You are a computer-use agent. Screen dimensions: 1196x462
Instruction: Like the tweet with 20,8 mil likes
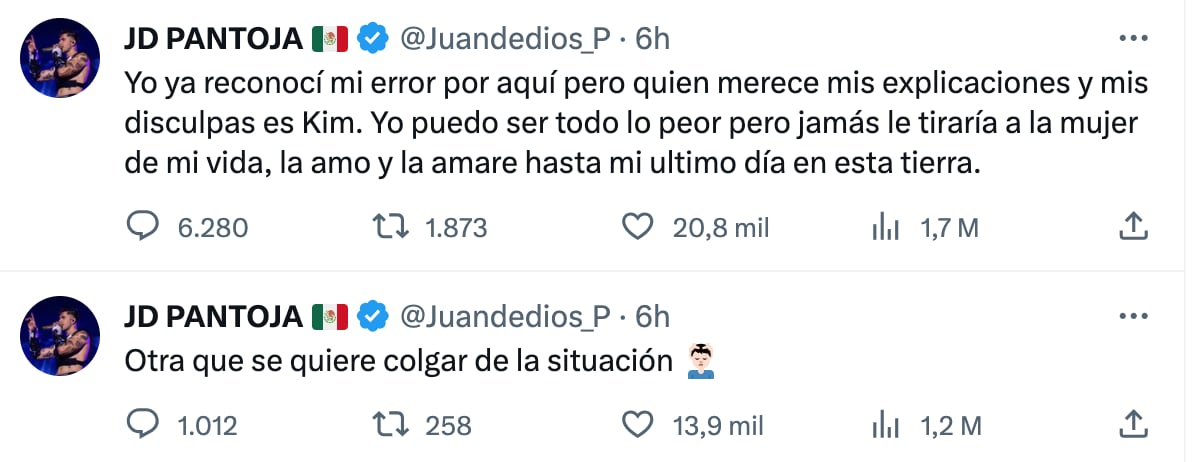[637, 228]
